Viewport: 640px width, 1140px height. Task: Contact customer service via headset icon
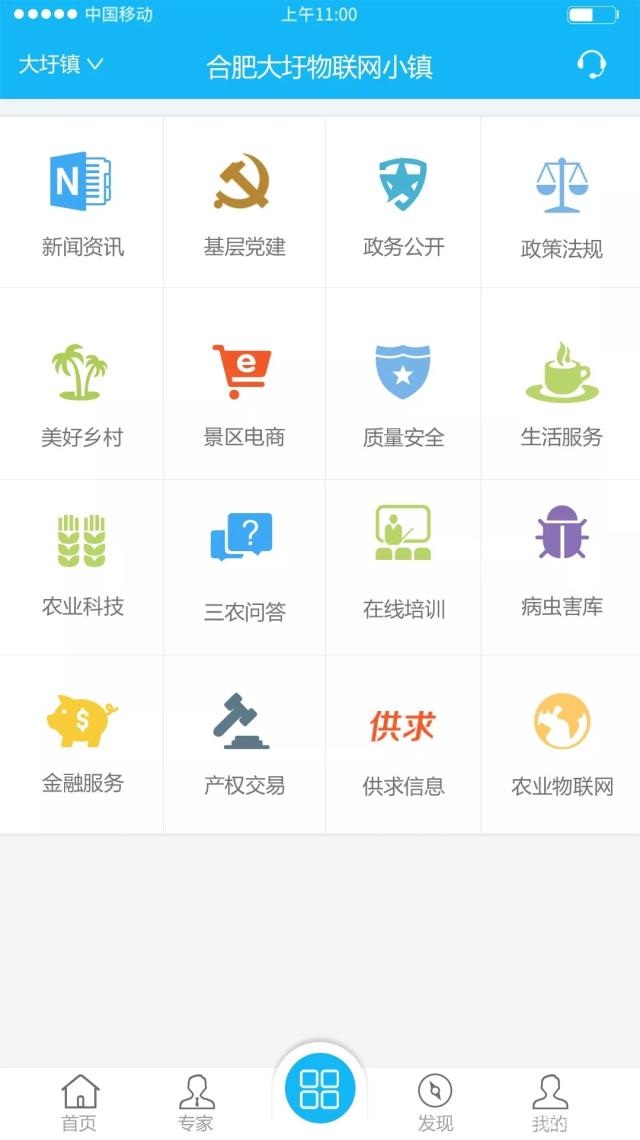coord(591,65)
